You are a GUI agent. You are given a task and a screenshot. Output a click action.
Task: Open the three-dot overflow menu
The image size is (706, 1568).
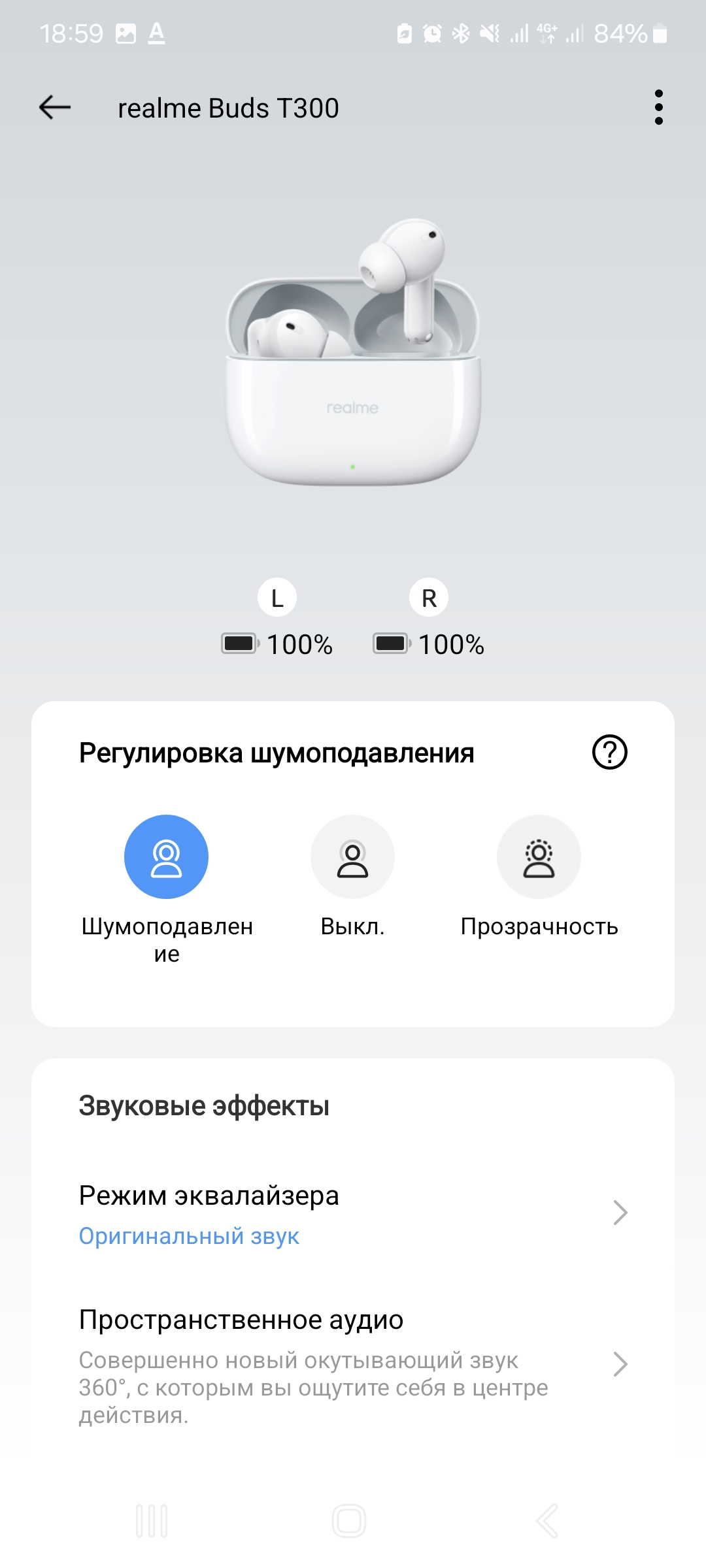(x=658, y=108)
